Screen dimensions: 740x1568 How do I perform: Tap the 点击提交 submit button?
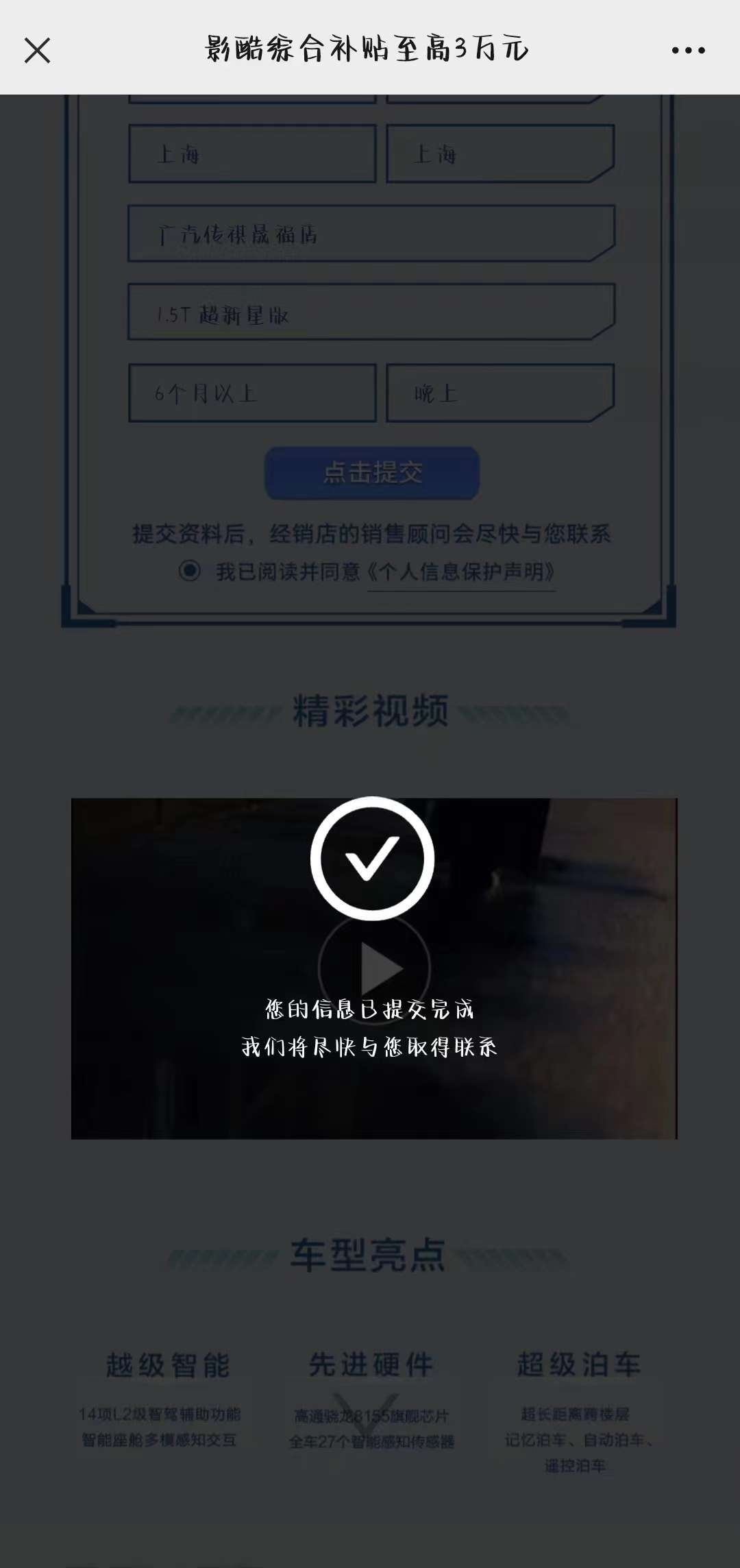click(372, 473)
